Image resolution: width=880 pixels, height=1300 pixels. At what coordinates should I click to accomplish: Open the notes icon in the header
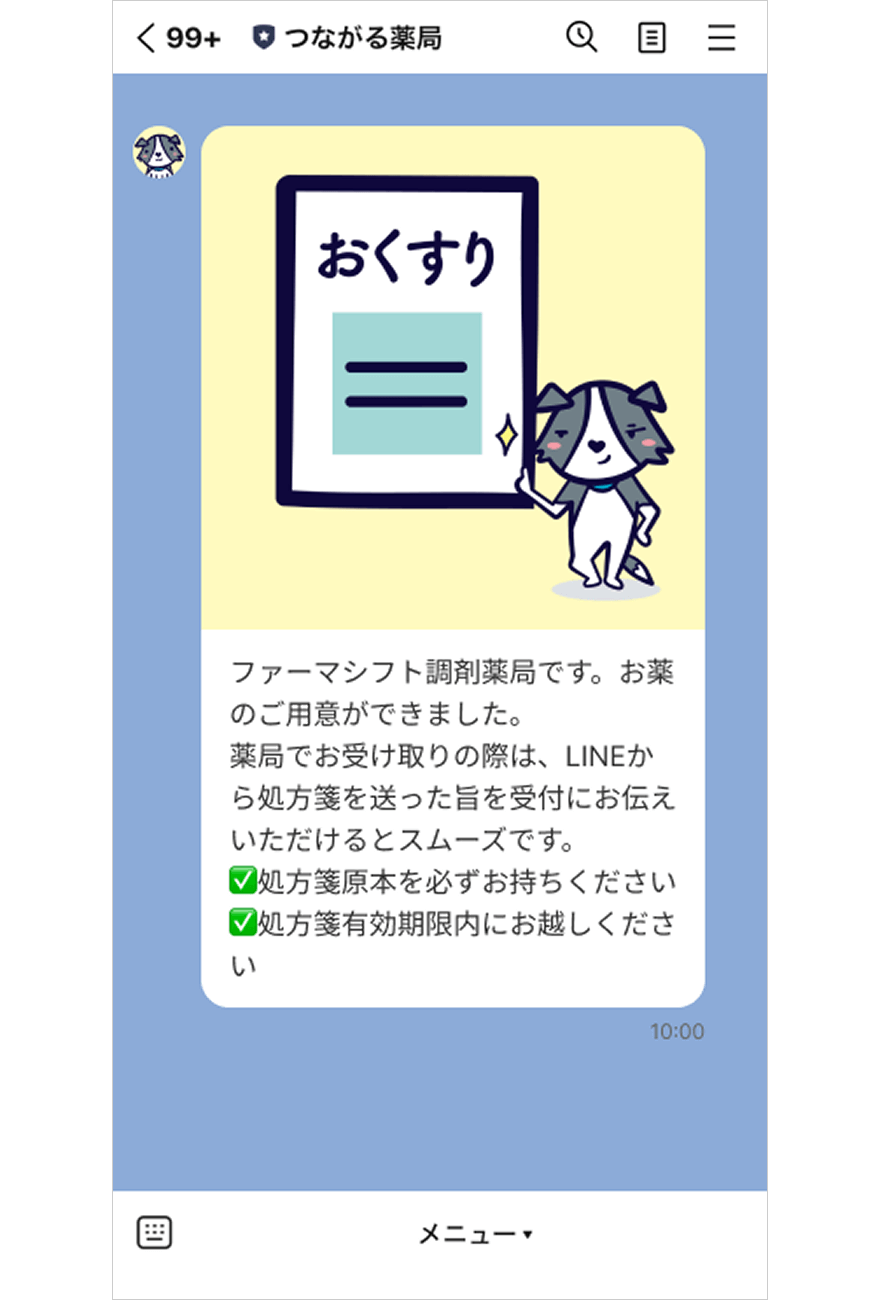[x=652, y=38]
